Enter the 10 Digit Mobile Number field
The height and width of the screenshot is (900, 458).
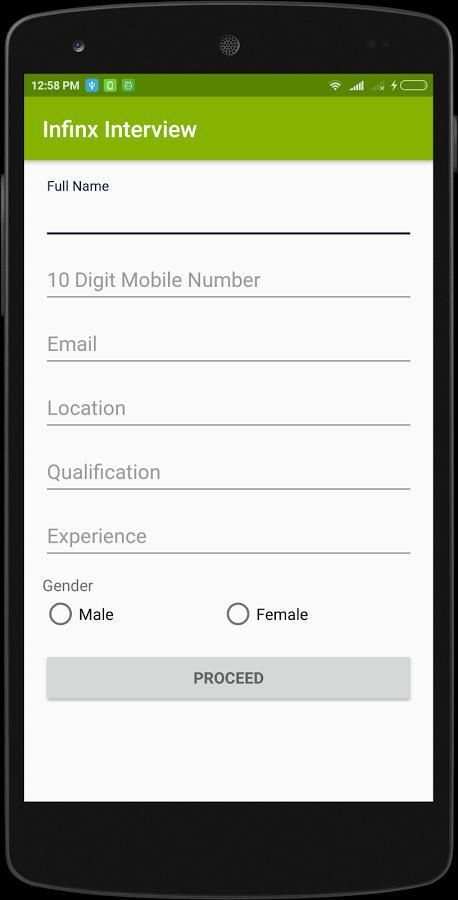click(228, 280)
